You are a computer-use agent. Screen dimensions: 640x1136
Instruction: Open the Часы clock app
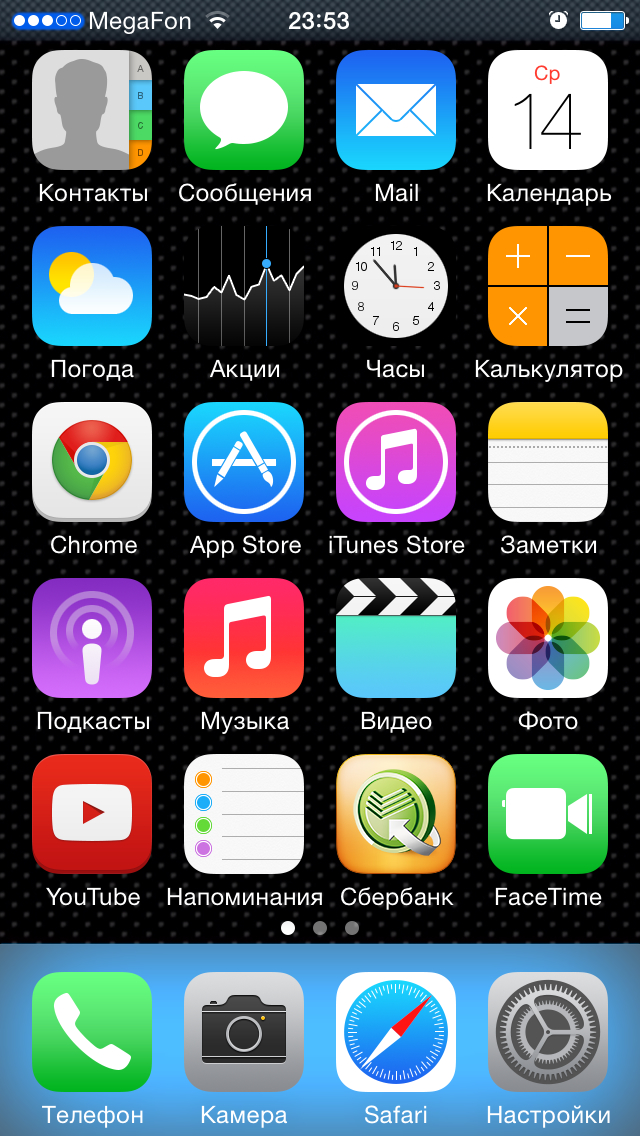[x=396, y=286]
